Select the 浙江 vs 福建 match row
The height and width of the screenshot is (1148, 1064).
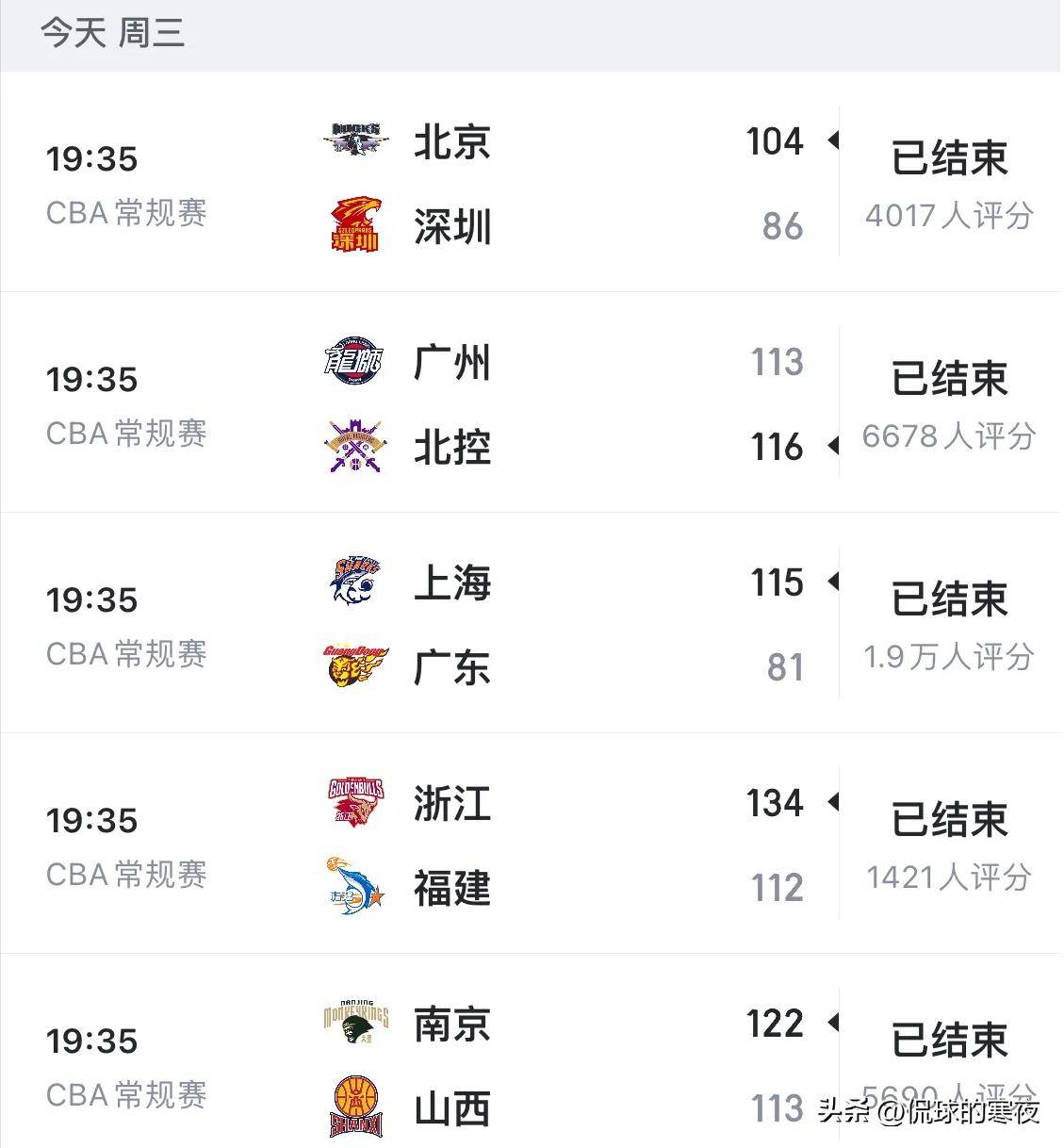coord(532,845)
